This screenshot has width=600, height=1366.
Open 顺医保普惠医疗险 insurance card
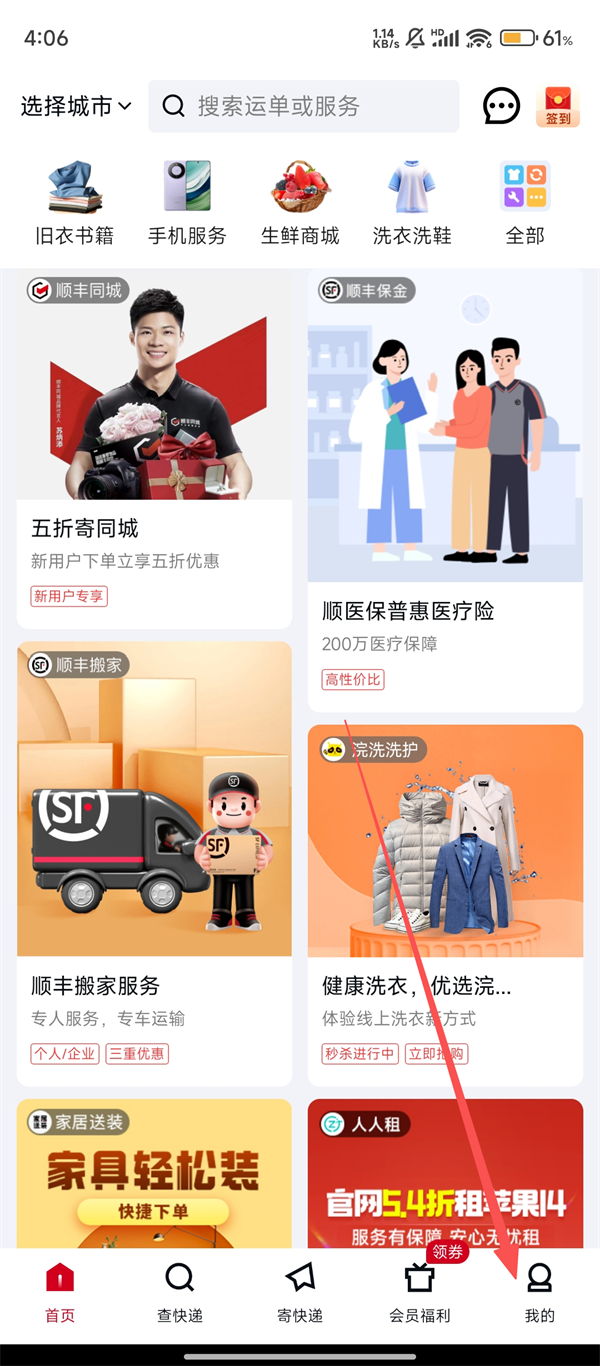click(x=445, y=480)
